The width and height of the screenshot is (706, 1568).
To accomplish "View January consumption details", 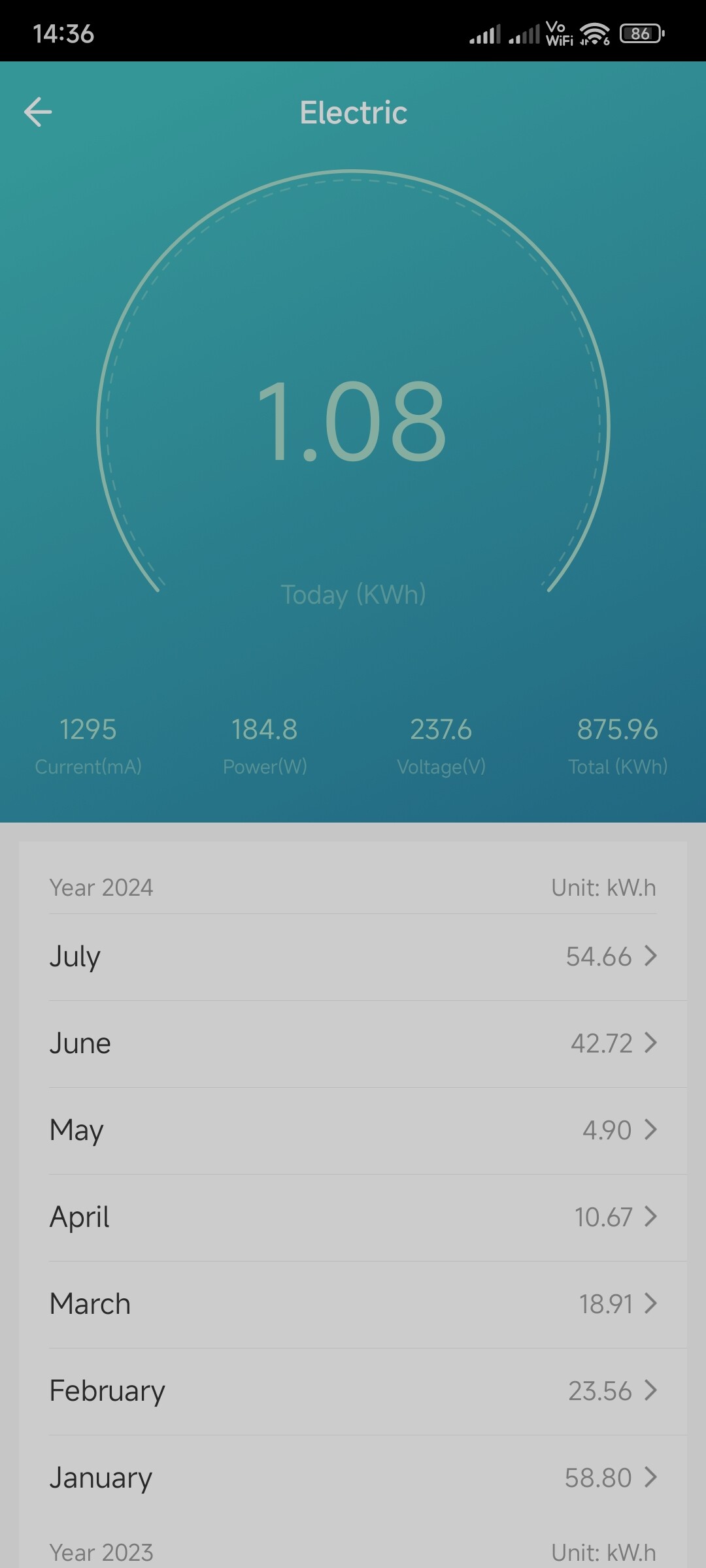I will pyautogui.click(x=353, y=1478).
